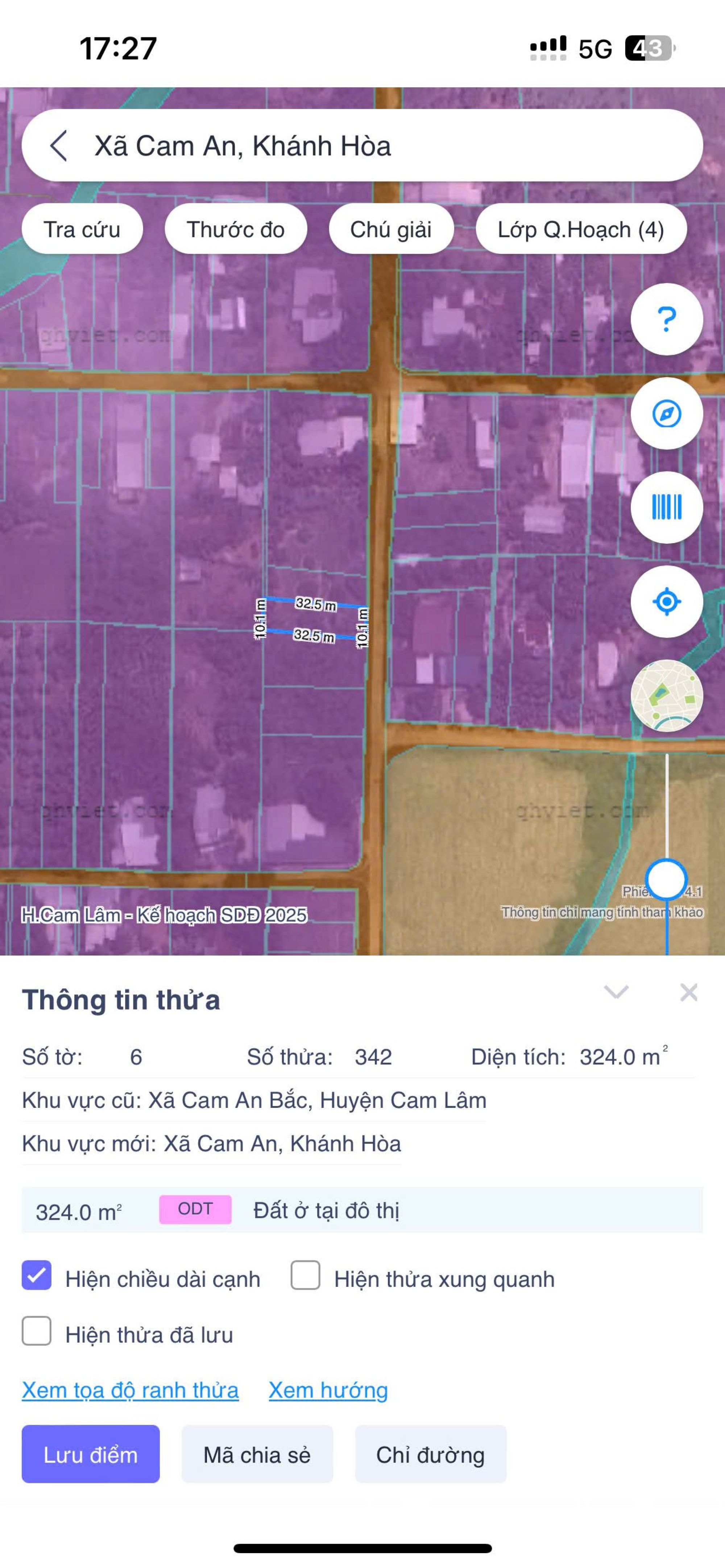Viewport: 725px width, 1568px height.
Task: Open the help question mark button
Action: pyautogui.click(x=667, y=319)
